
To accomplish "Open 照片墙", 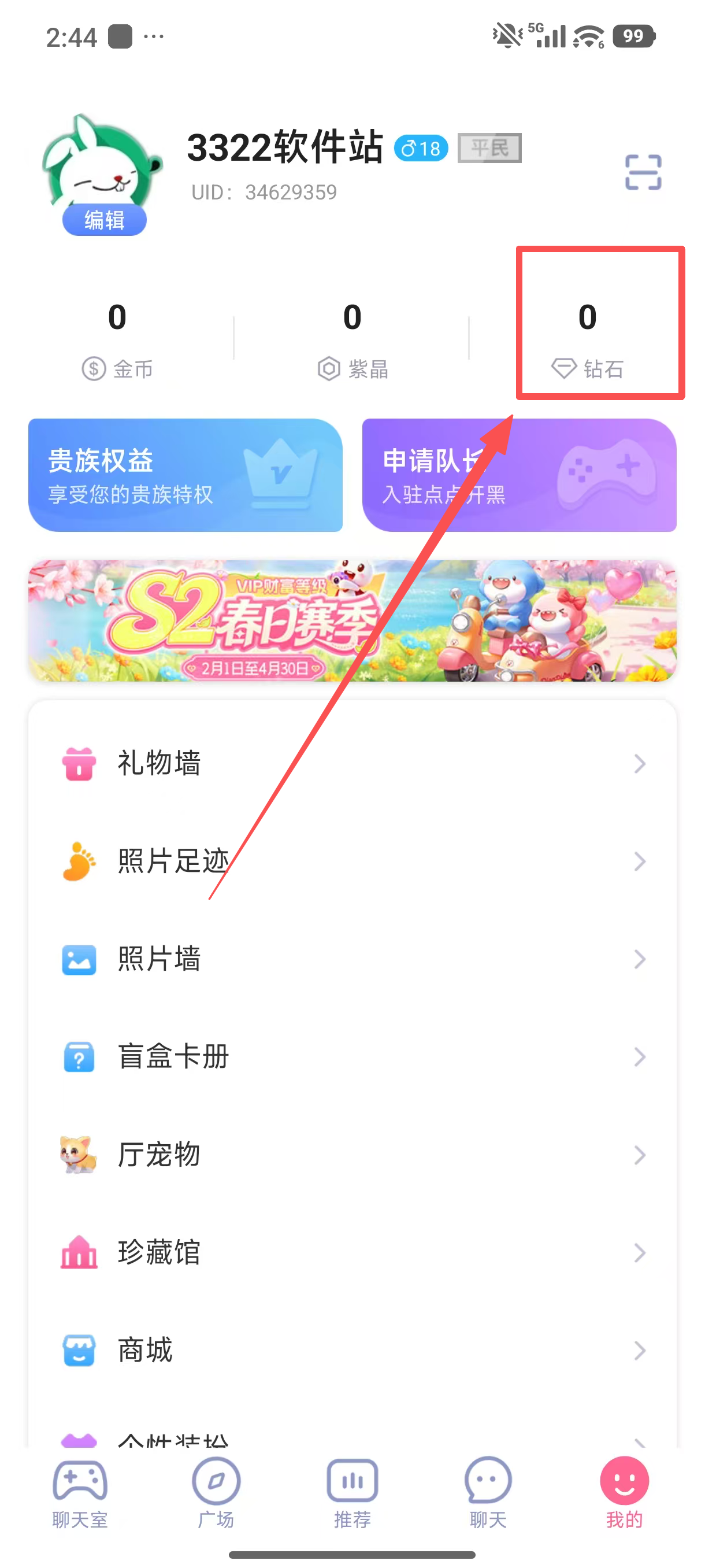I will tap(352, 959).
